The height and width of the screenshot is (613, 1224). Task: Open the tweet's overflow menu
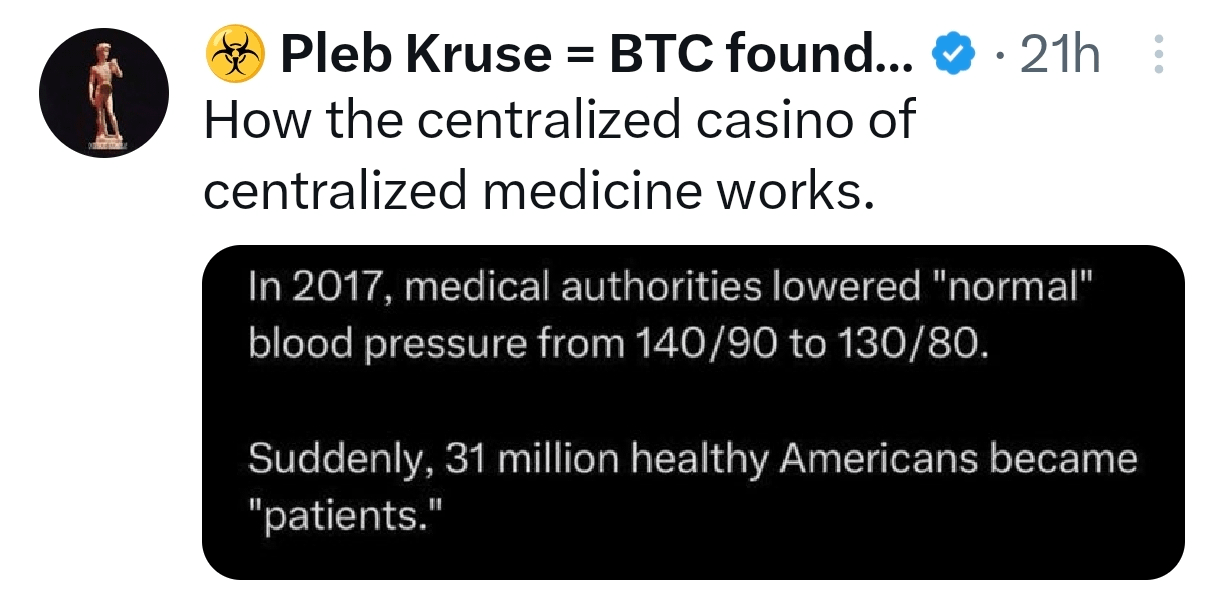tap(1159, 55)
